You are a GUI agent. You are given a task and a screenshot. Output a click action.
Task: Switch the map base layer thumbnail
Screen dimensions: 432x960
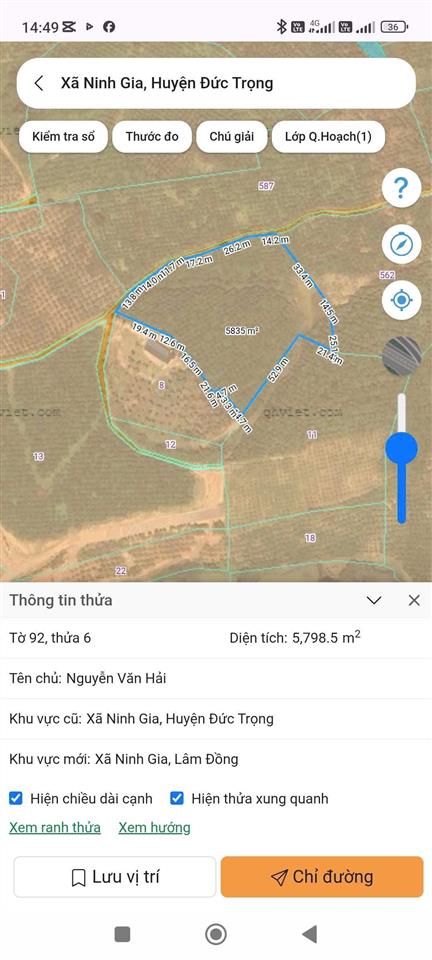[401, 356]
